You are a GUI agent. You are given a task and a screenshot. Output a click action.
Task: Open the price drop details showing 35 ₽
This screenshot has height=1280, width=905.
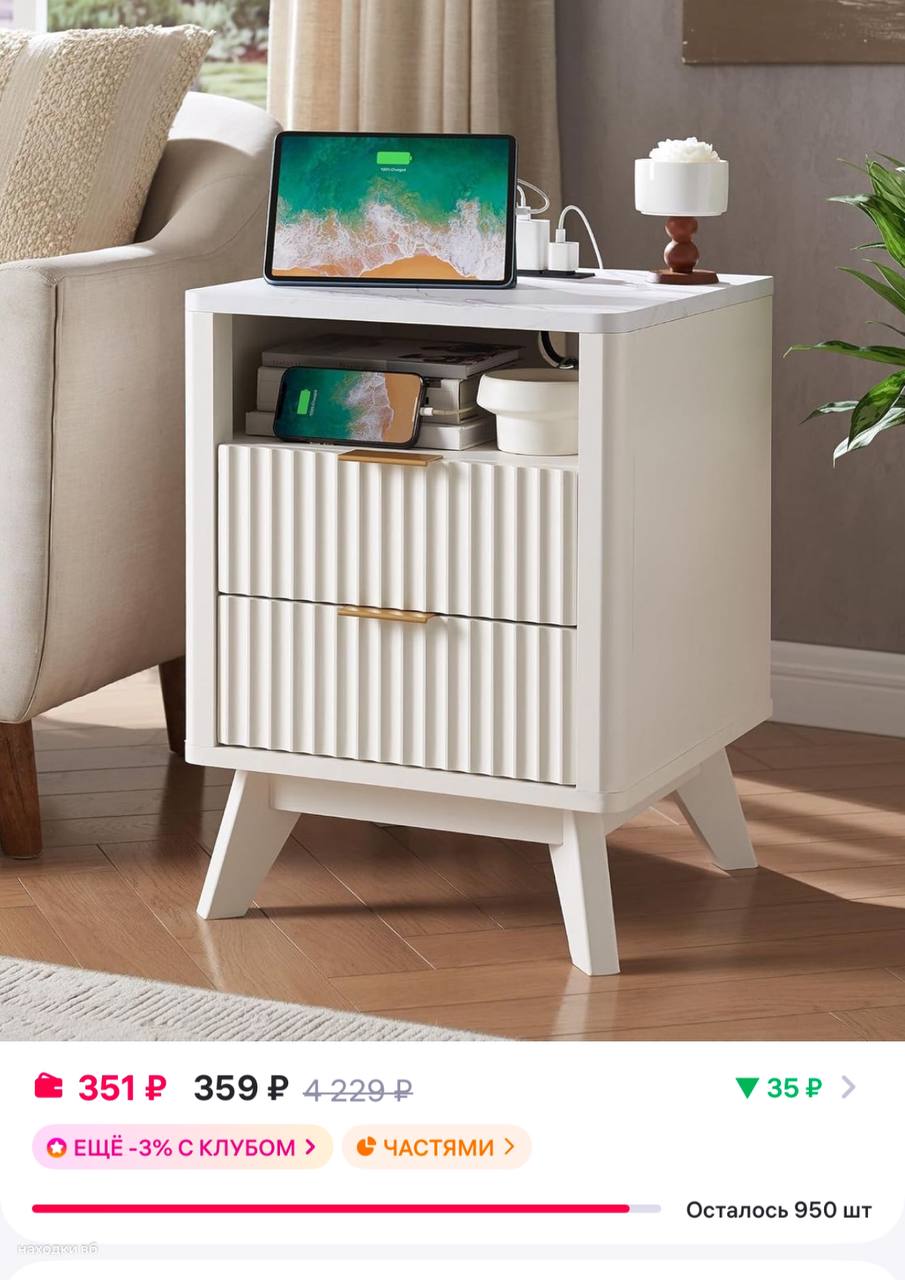(795, 1088)
